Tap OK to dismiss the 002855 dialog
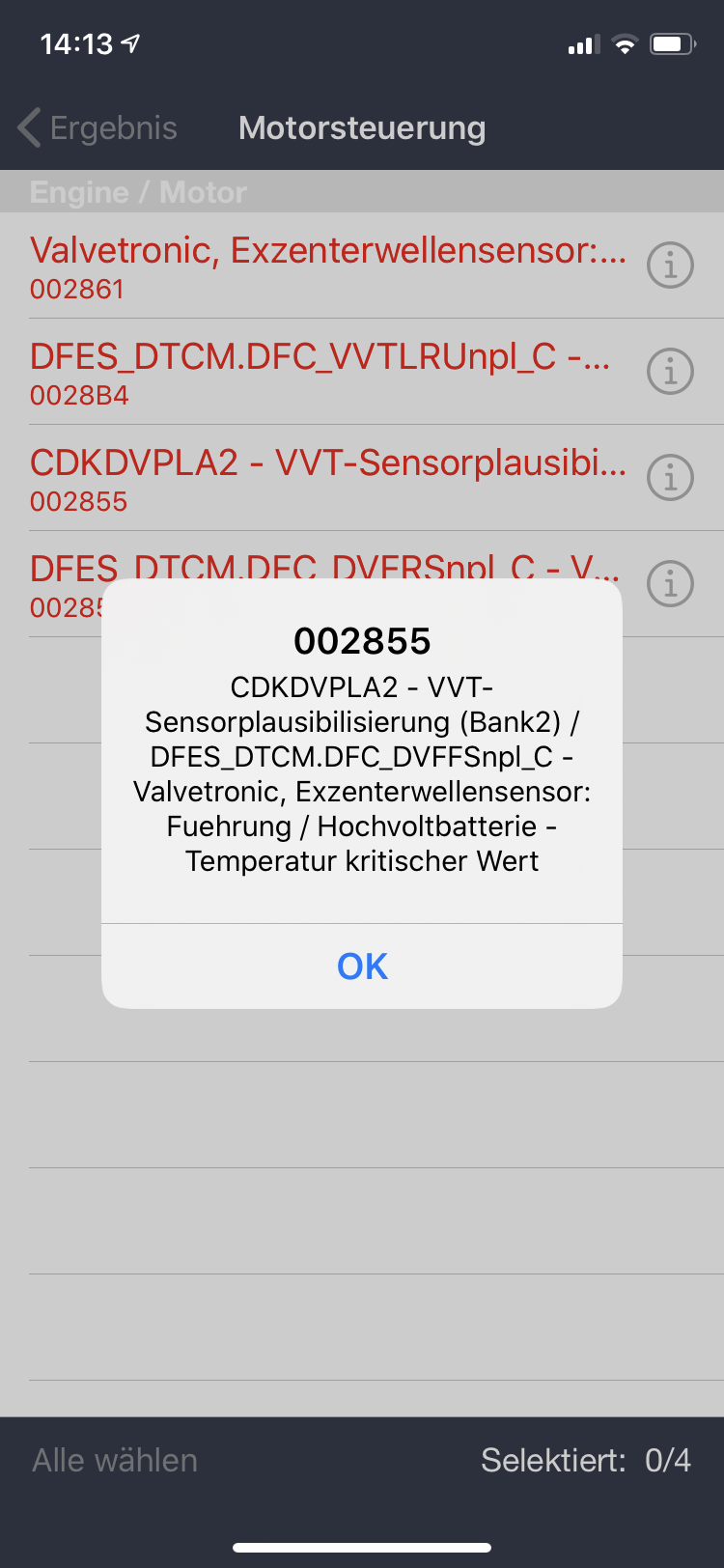 point(362,966)
